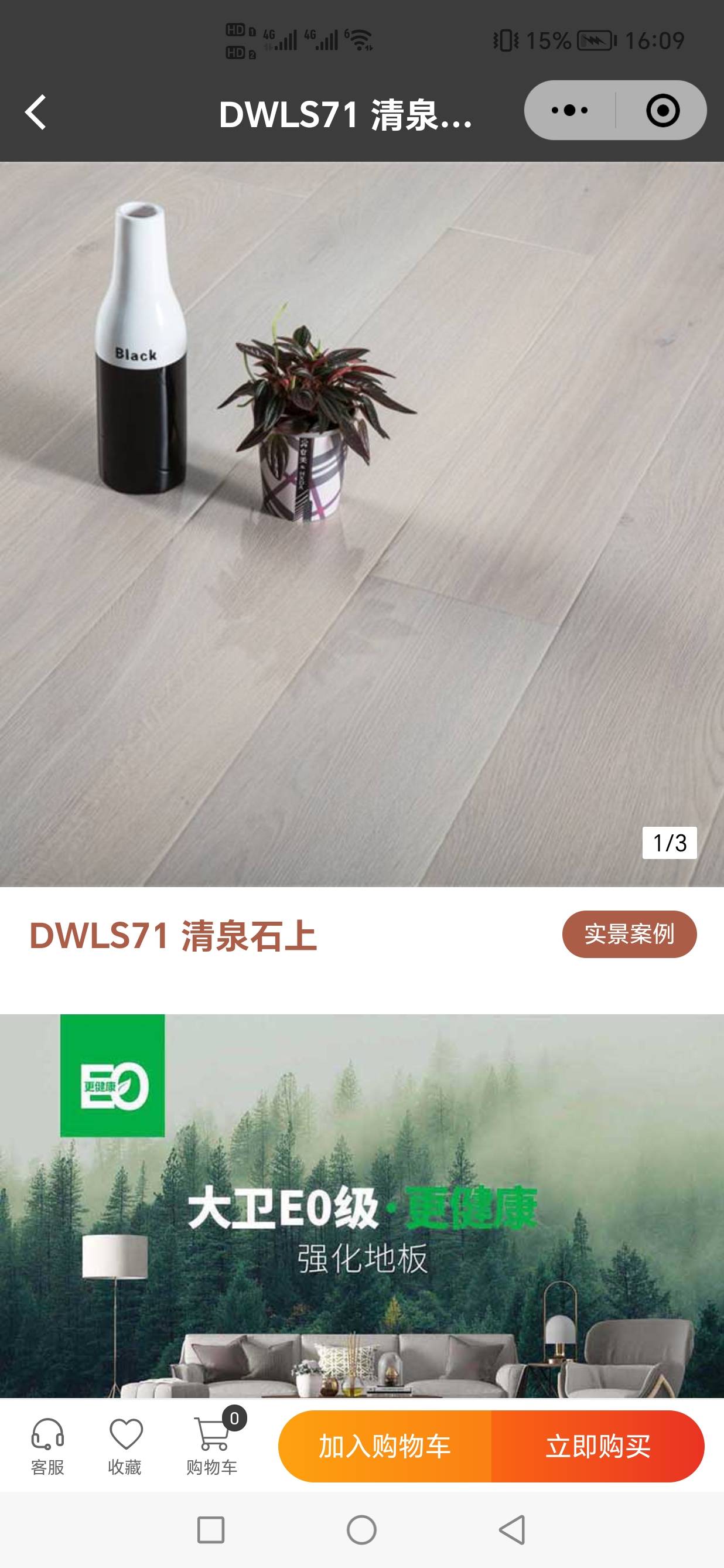Contact 客服 customer service
This screenshot has height=1568, width=724.
[x=47, y=1446]
